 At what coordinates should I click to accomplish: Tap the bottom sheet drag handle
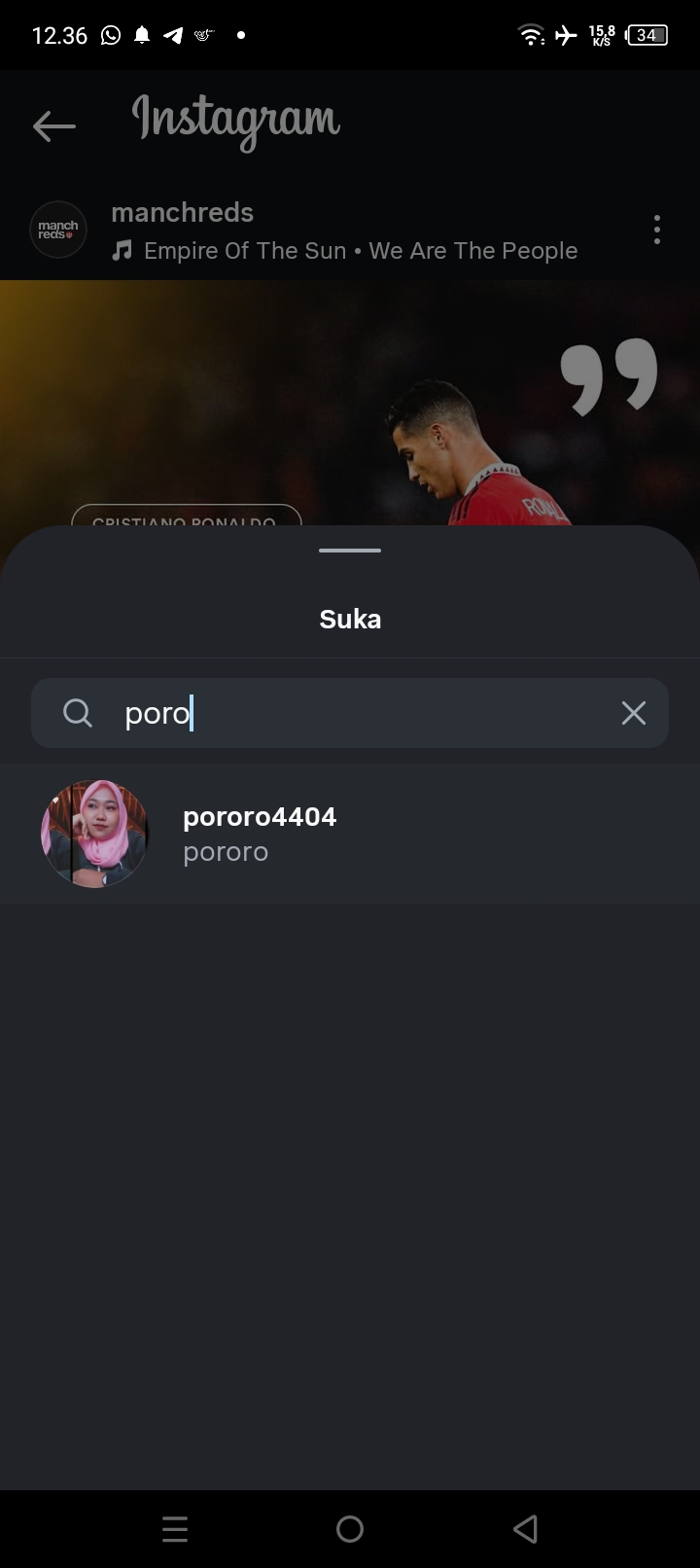(350, 551)
